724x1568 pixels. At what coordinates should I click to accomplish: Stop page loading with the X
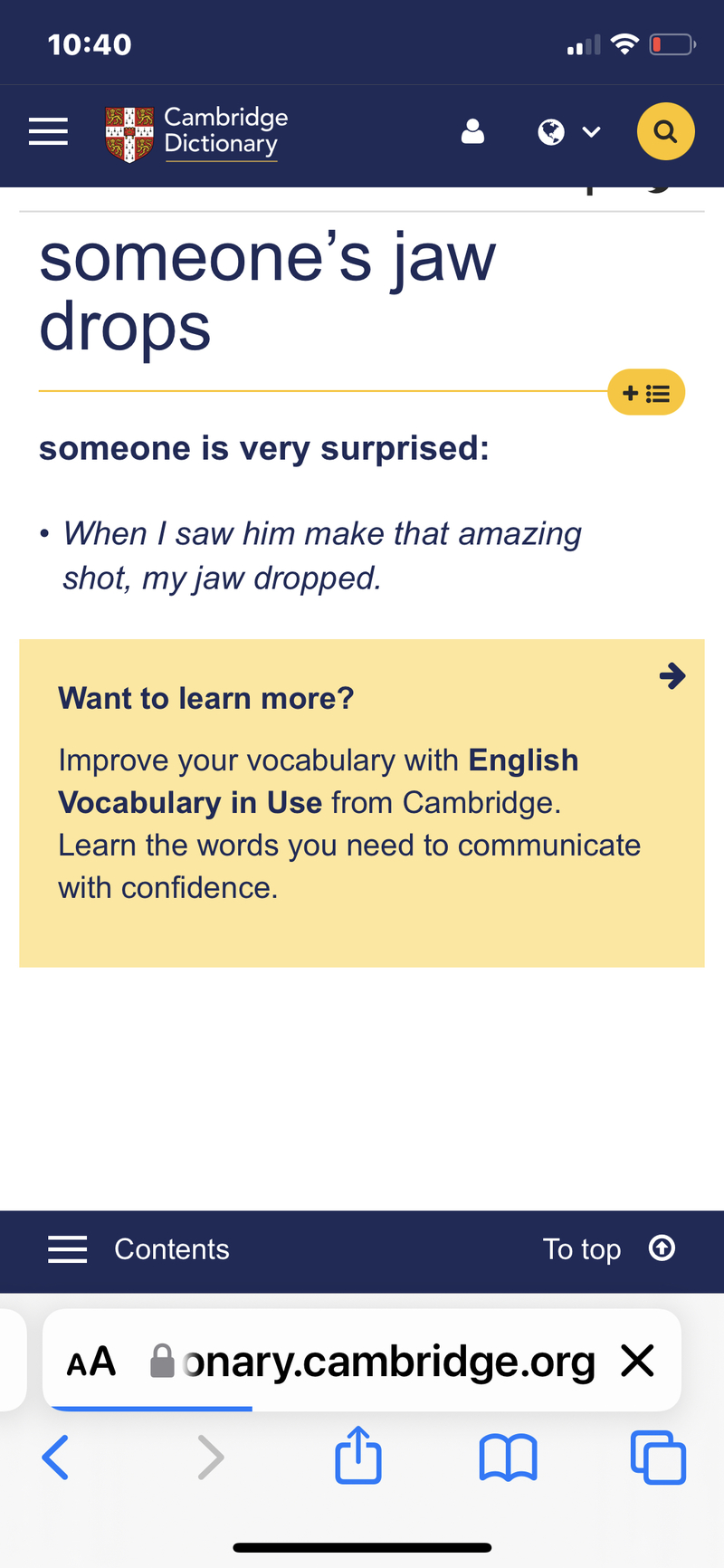(x=638, y=1361)
